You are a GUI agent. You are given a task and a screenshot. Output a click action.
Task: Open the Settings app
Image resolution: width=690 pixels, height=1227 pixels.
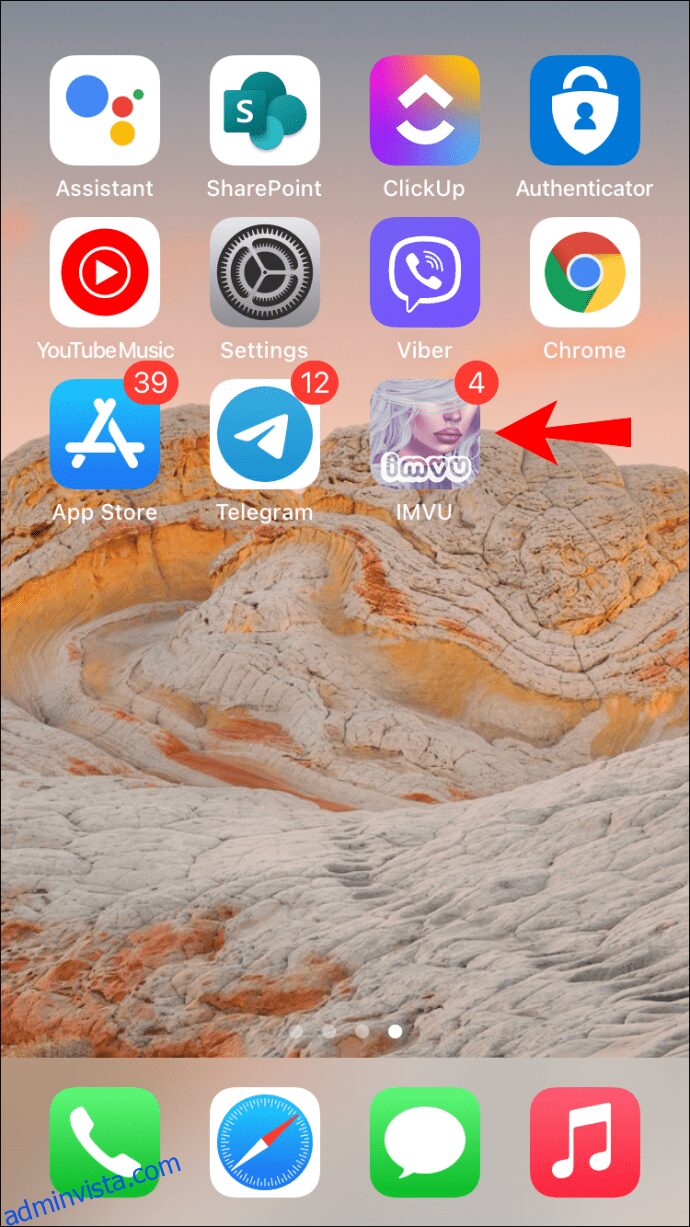coord(265,272)
